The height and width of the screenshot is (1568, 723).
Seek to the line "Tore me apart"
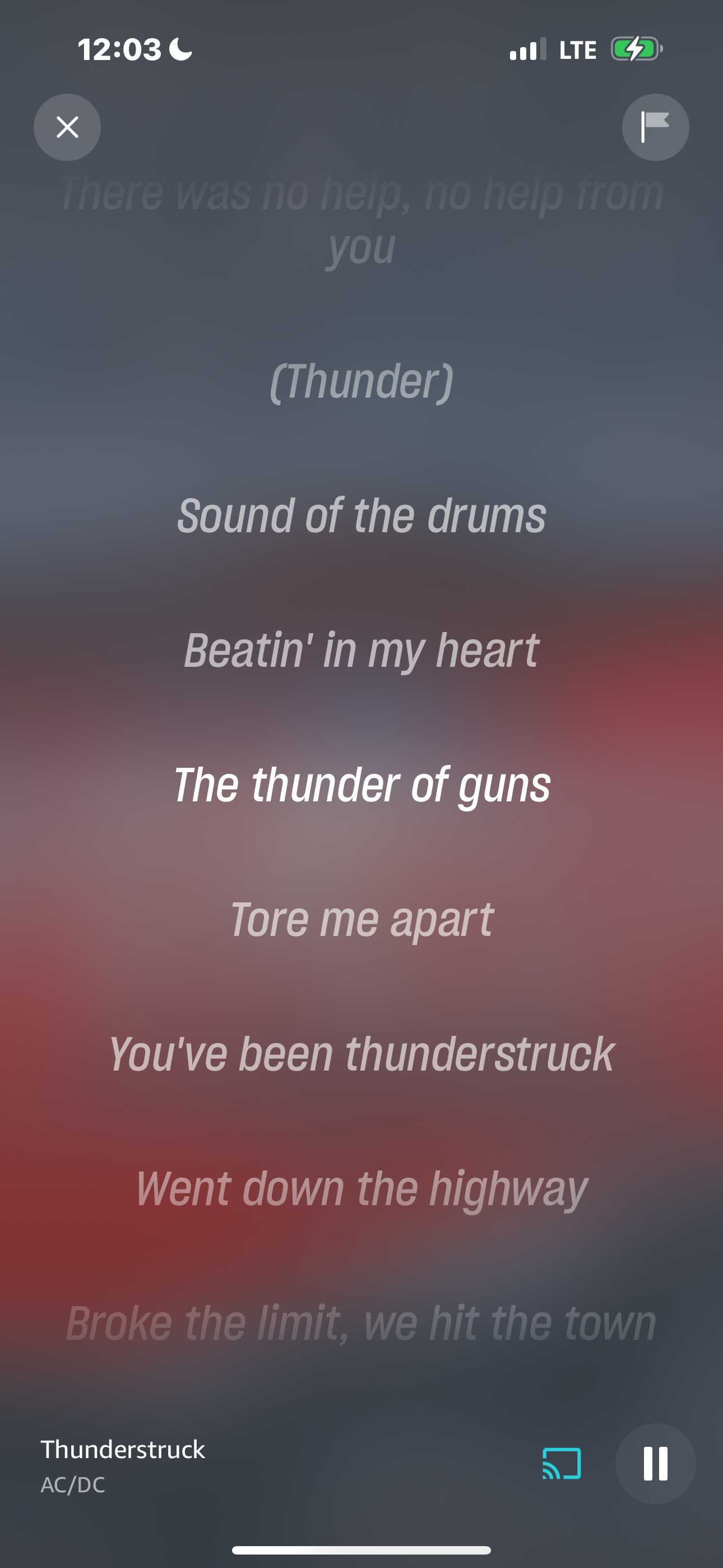361,920
